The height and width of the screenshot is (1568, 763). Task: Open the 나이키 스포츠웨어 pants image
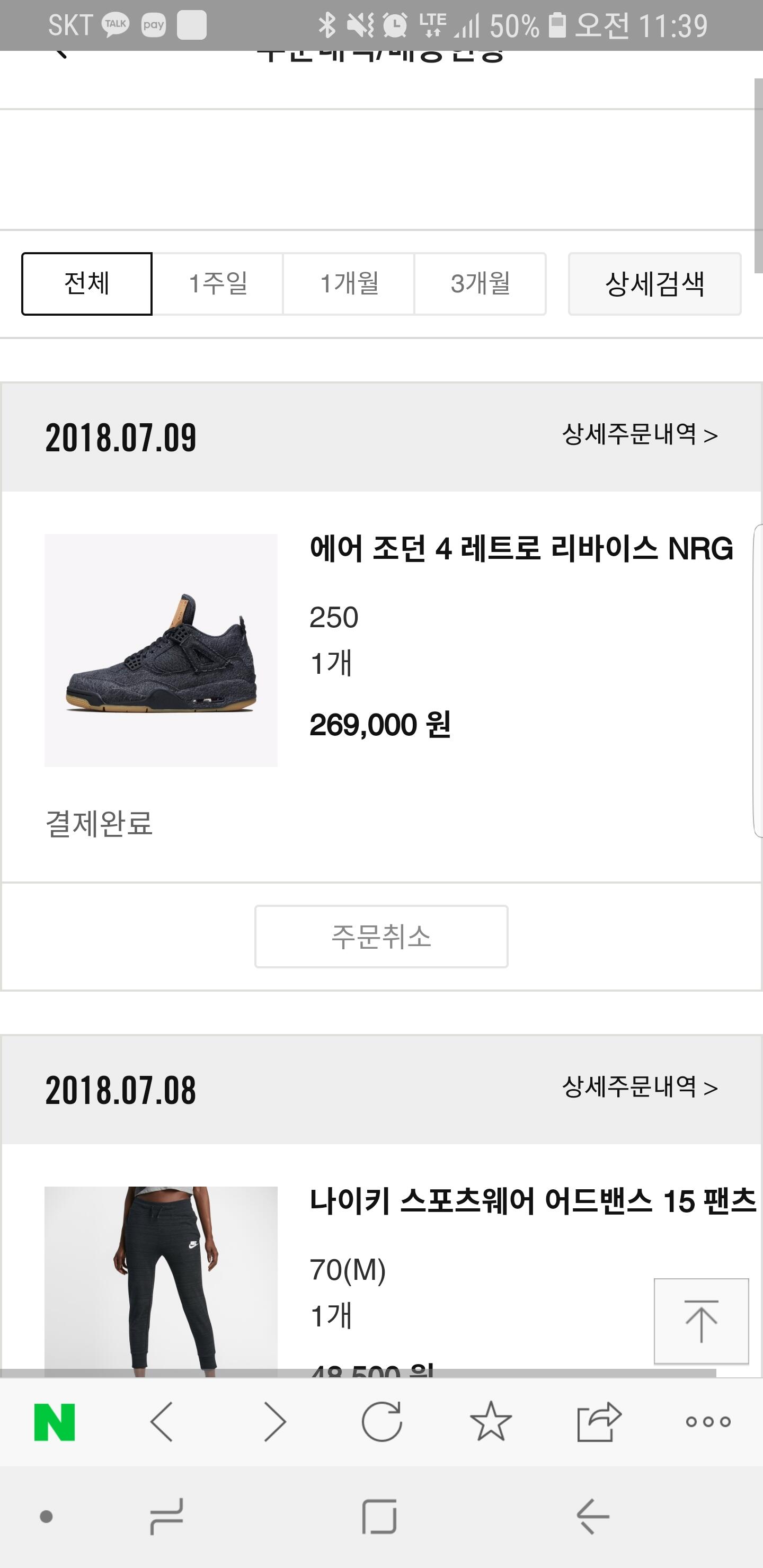pos(161,1278)
